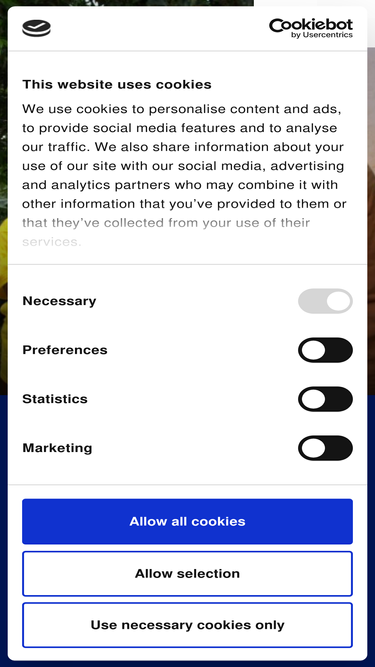This screenshot has height=667, width=375.
Task: Select Use necessary cookies only
Action: pyautogui.click(x=188, y=625)
